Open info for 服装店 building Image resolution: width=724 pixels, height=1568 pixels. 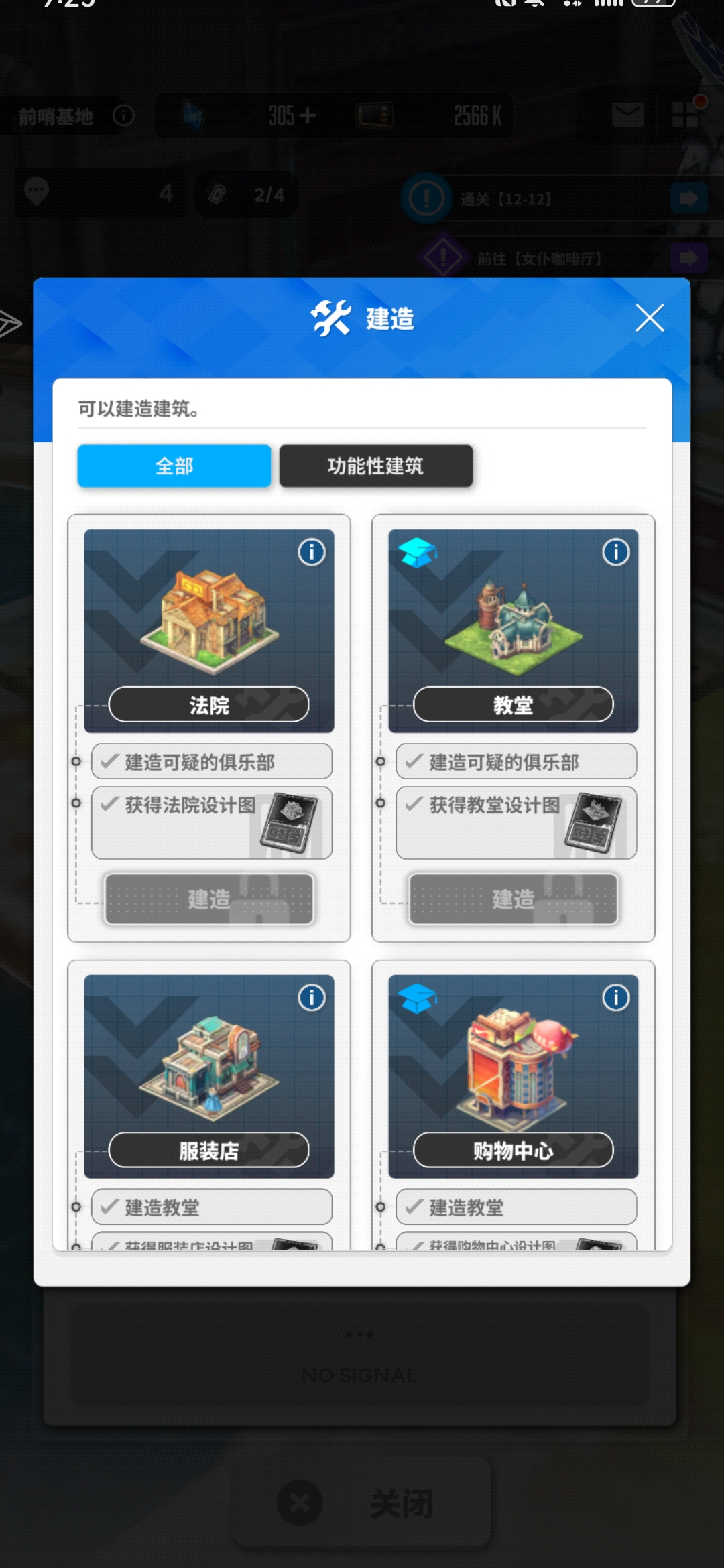312,998
